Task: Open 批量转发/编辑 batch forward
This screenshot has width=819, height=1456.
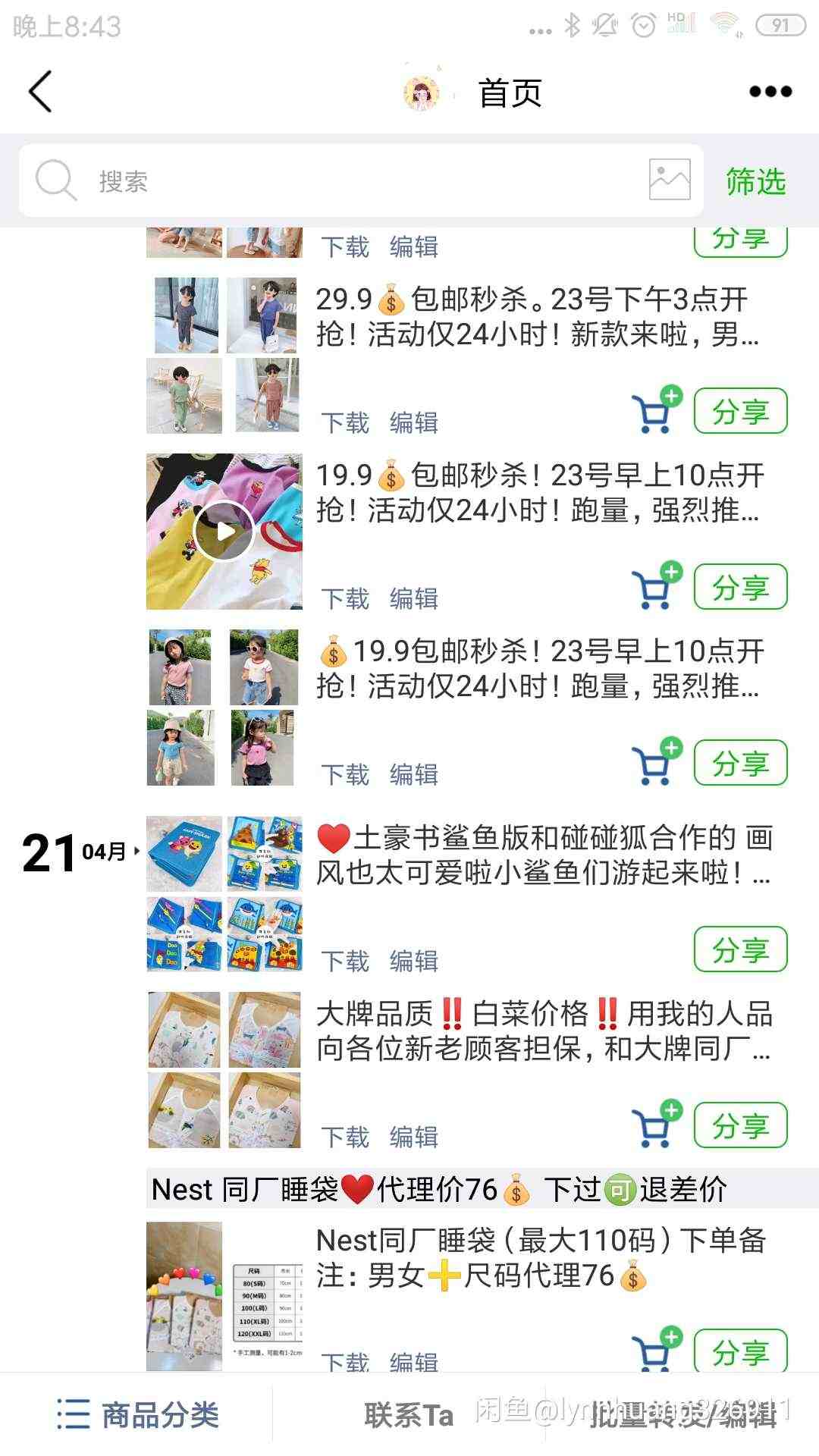Action: coord(682,1415)
